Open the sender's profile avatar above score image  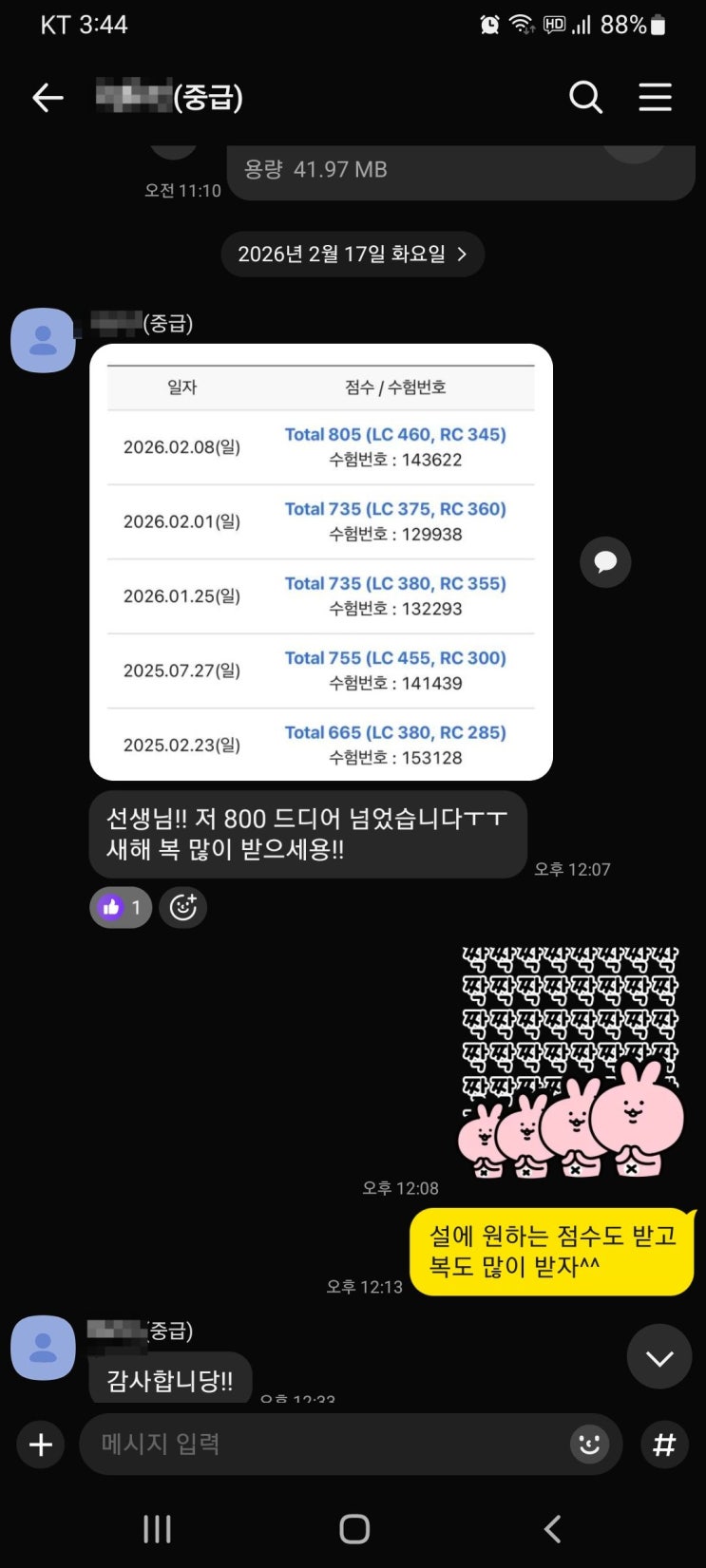pos(43,340)
